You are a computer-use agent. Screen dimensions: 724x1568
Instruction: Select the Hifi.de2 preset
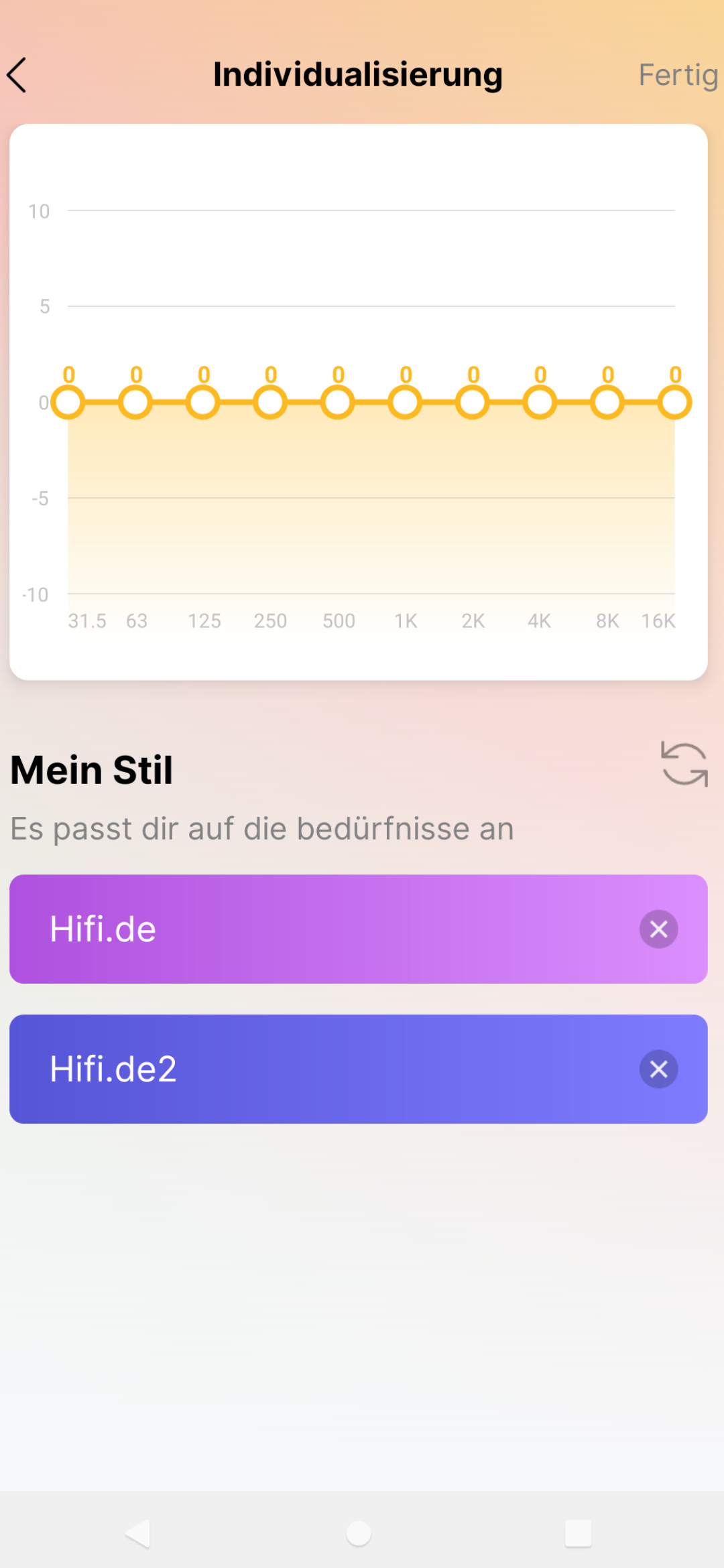pos(359,1069)
